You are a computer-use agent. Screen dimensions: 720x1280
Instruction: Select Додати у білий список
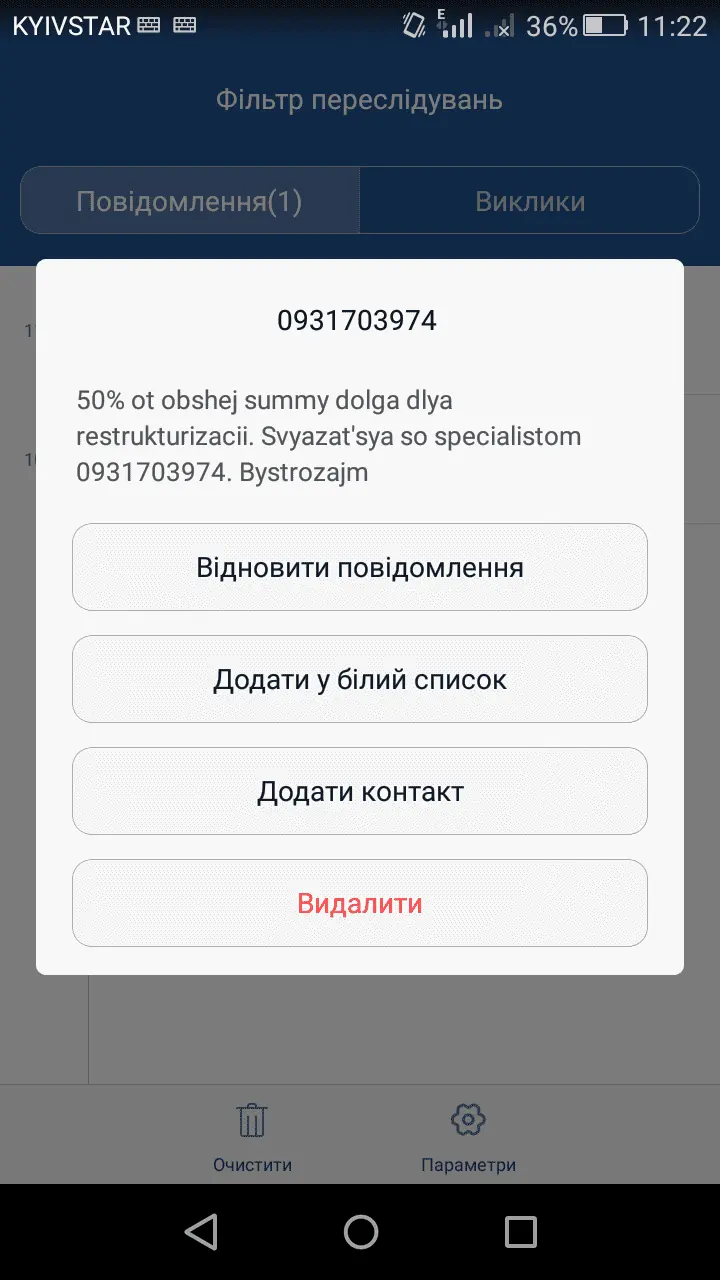pyautogui.click(x=360, y=679)
